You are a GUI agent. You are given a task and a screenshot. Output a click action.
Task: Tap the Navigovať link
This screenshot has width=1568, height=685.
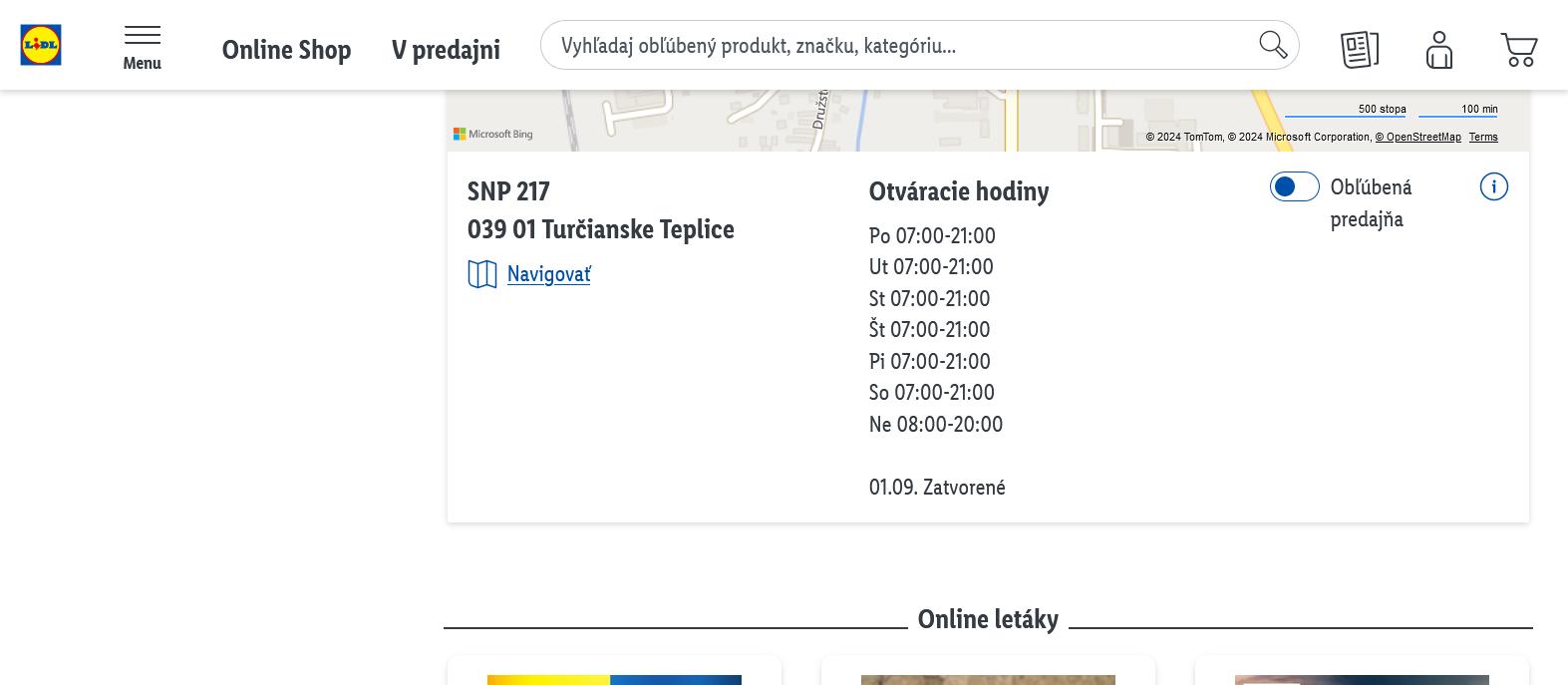click(548, 274)
